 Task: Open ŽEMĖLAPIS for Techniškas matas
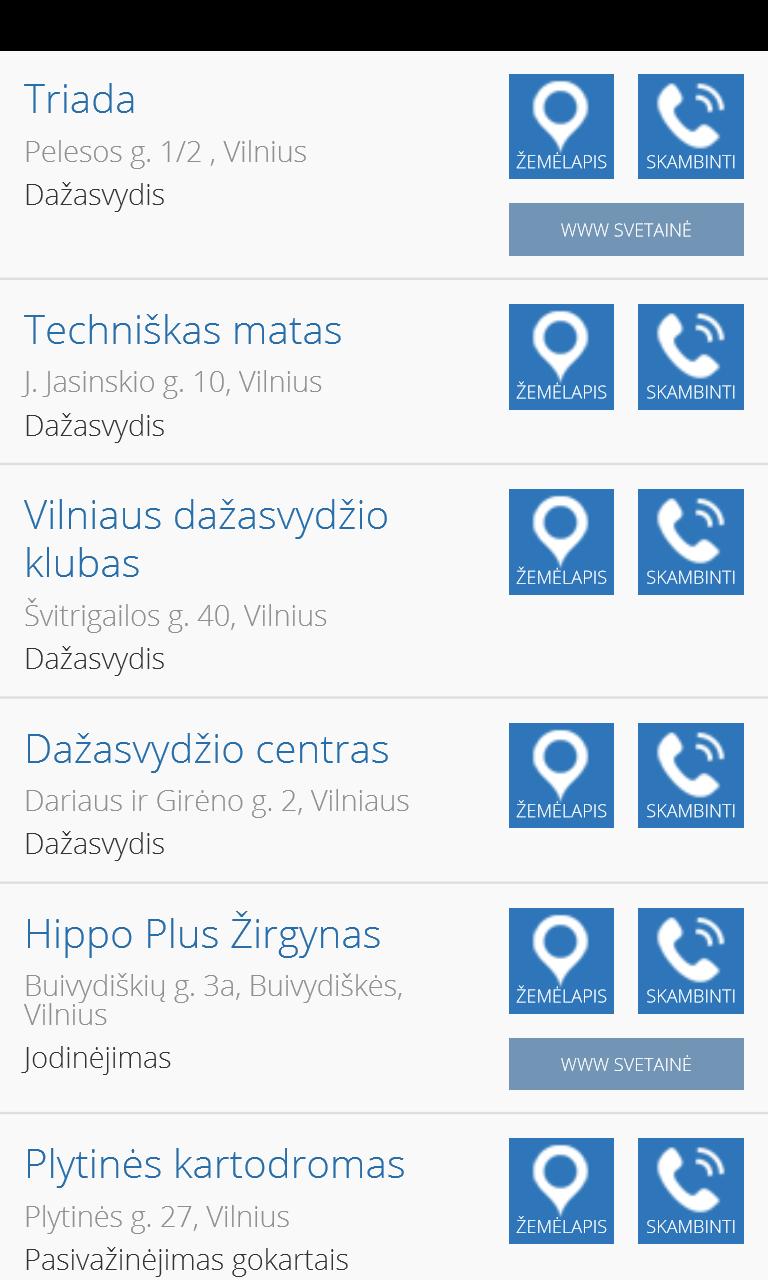click(561, 356)
